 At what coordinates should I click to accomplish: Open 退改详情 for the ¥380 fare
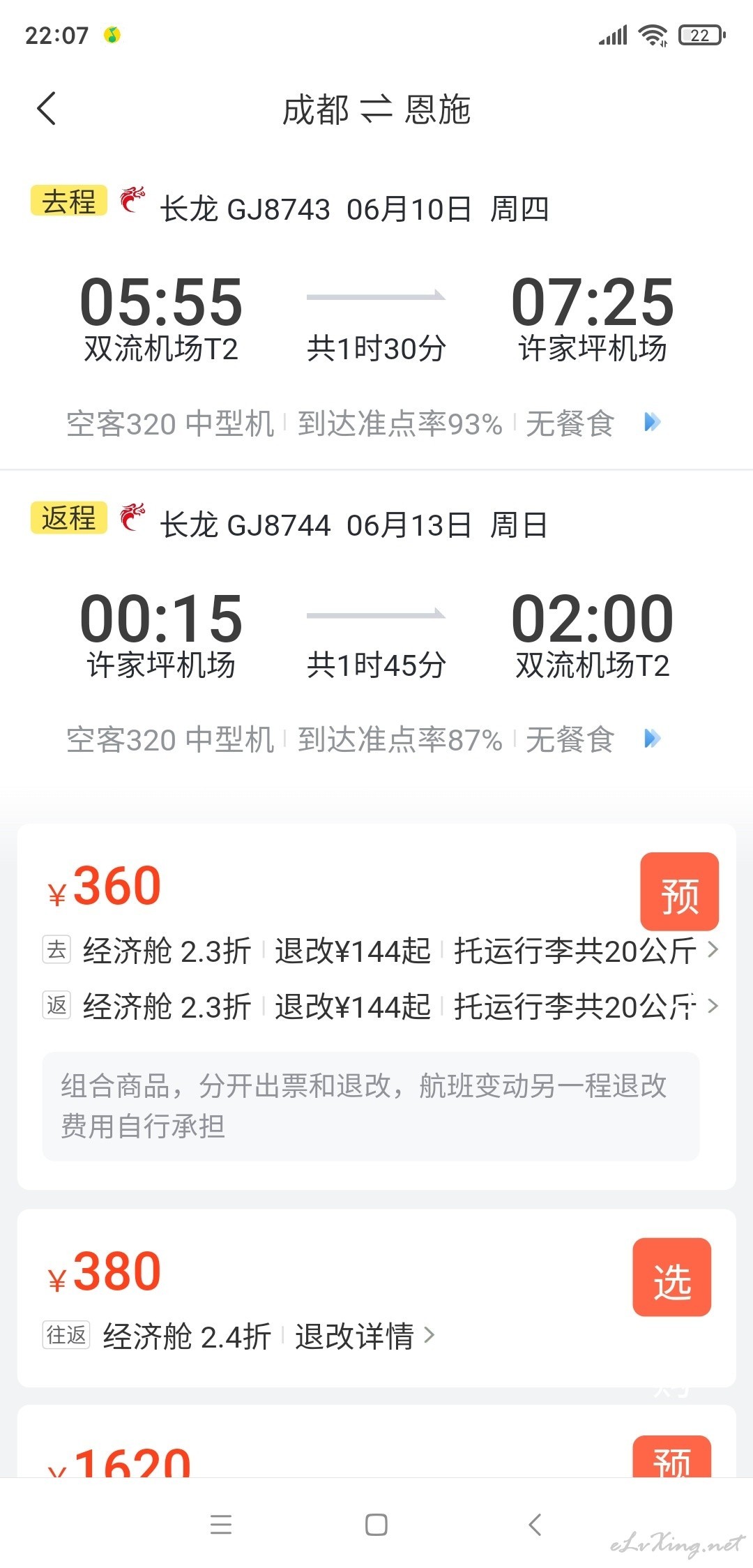[365, 1336]
